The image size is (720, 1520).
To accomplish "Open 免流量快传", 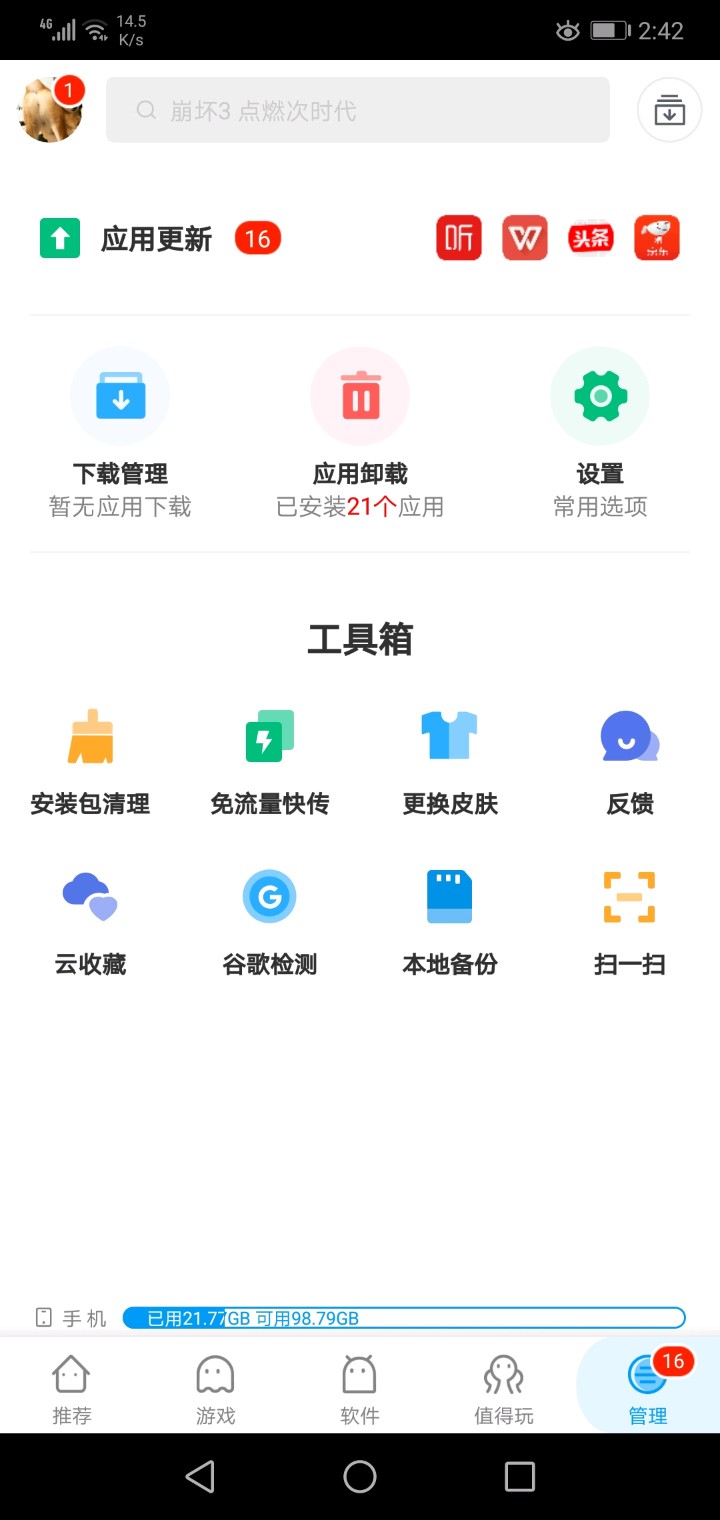I will [270, 761].
